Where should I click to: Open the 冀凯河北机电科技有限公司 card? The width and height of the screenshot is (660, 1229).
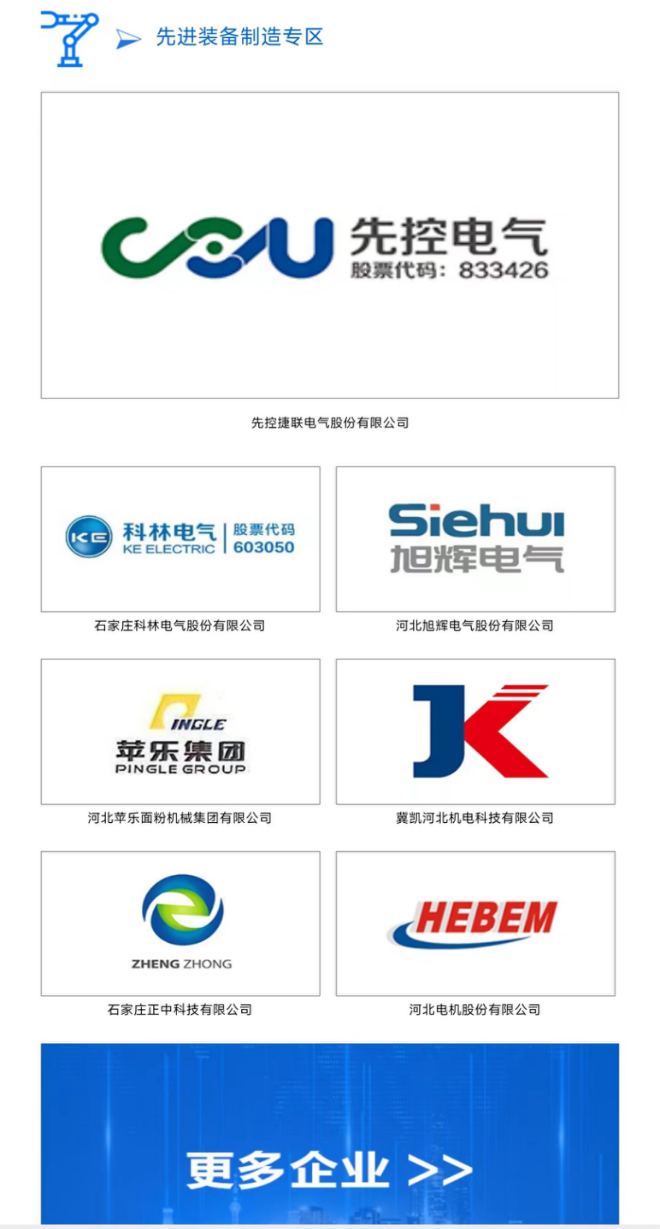475,731
